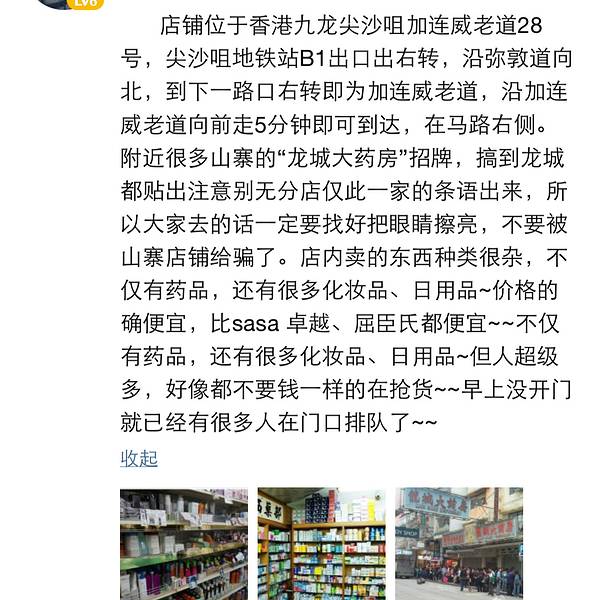Open the reviewer's avatar profile
This screenshot has width=600, height=600.
coord(68,3)
